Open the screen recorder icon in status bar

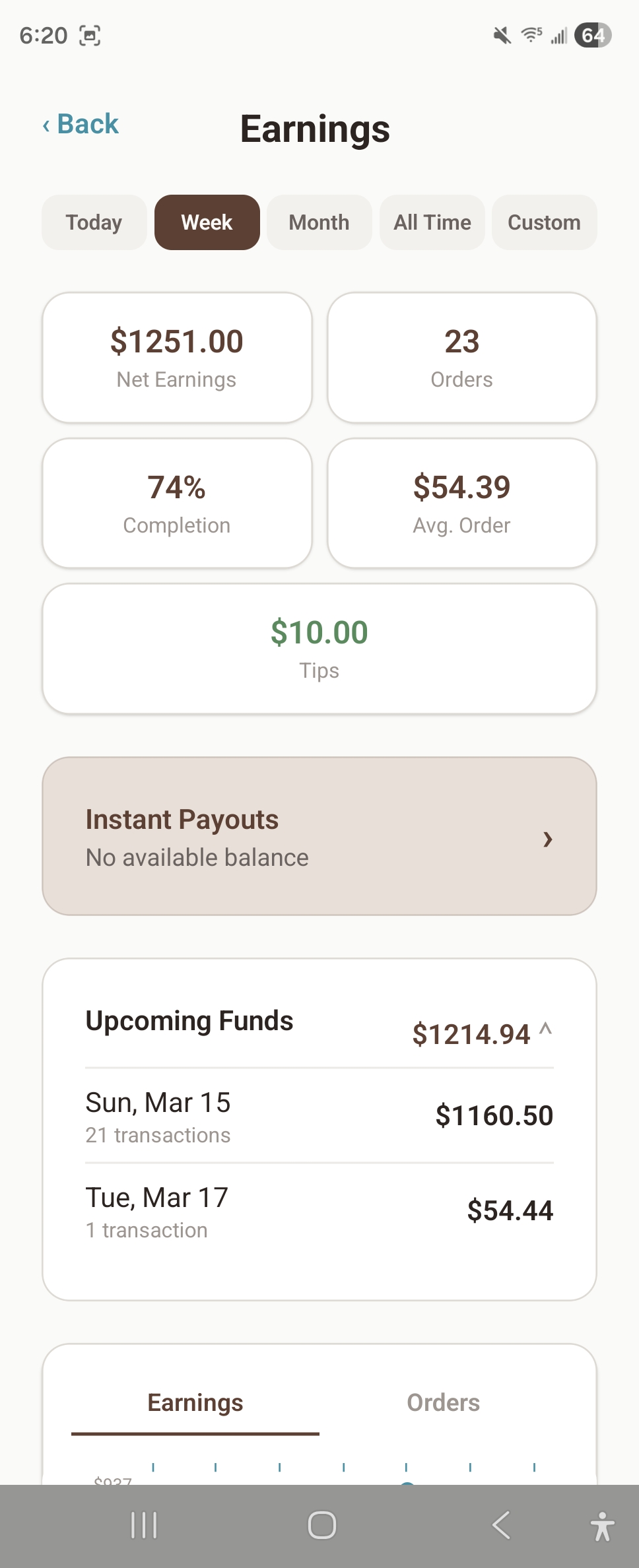tap(90, 35)
